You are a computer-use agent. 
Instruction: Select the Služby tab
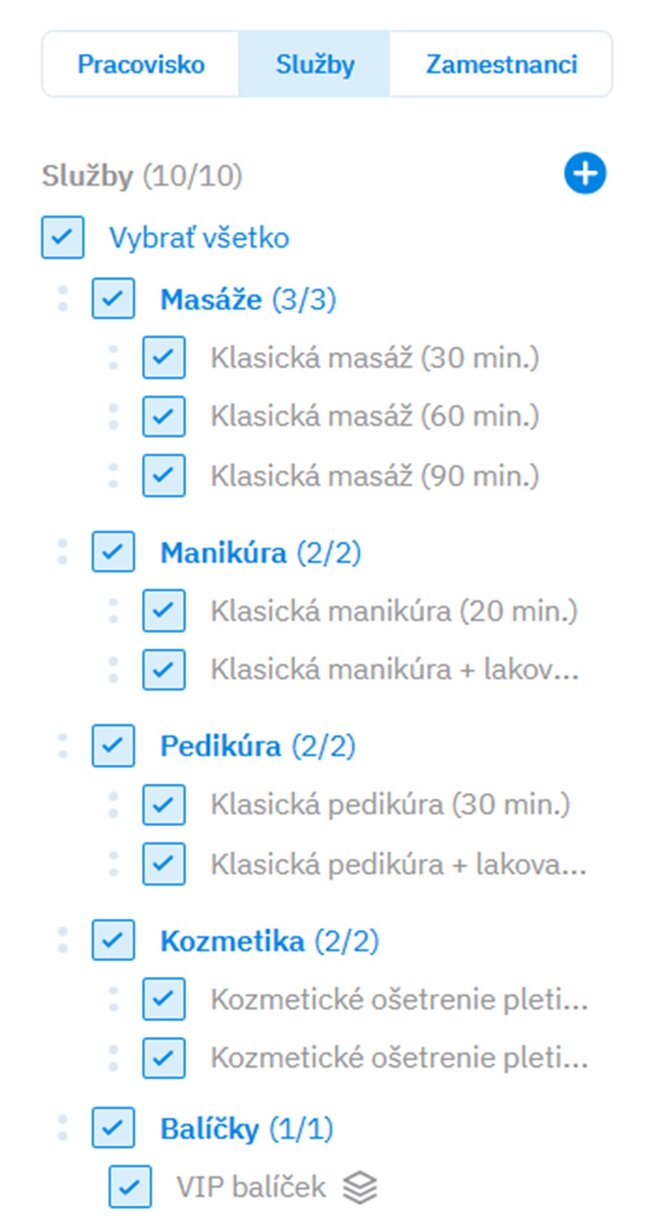pos(314,66)
